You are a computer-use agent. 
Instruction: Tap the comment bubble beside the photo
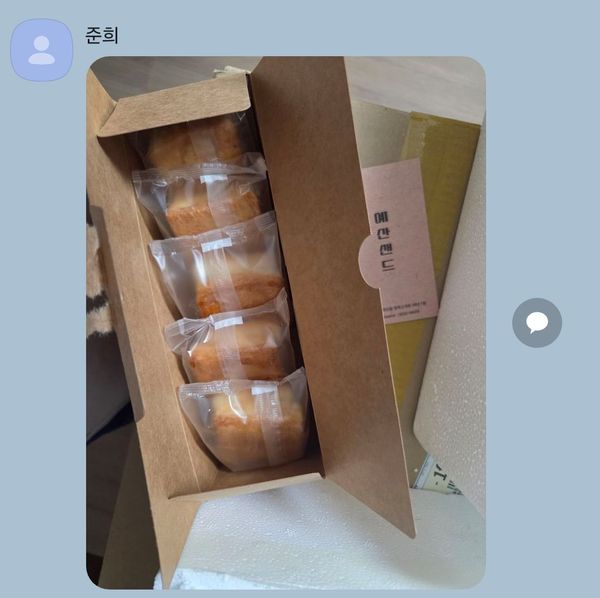537,323
